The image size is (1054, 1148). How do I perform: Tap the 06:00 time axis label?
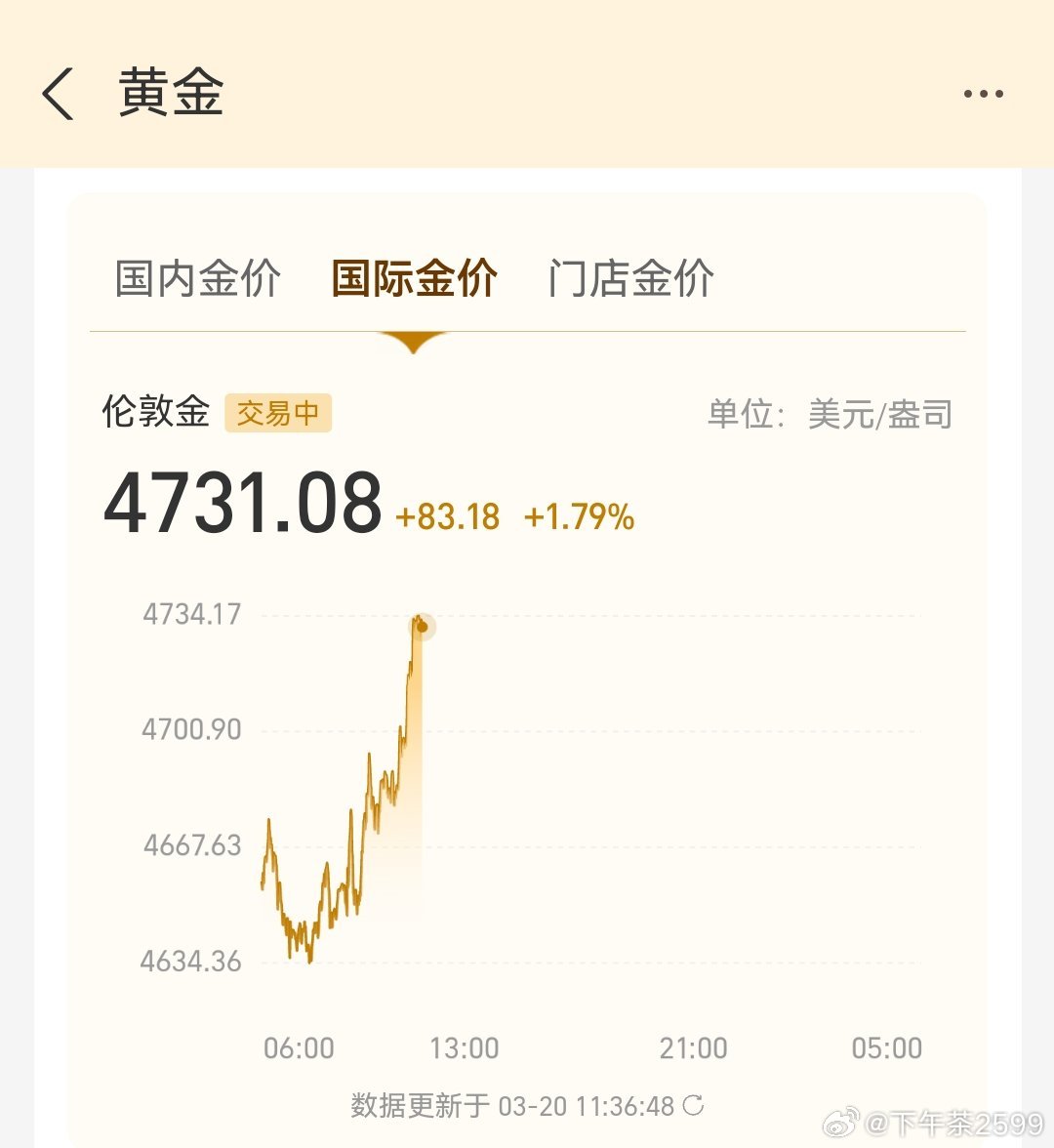click(300, 1047)
